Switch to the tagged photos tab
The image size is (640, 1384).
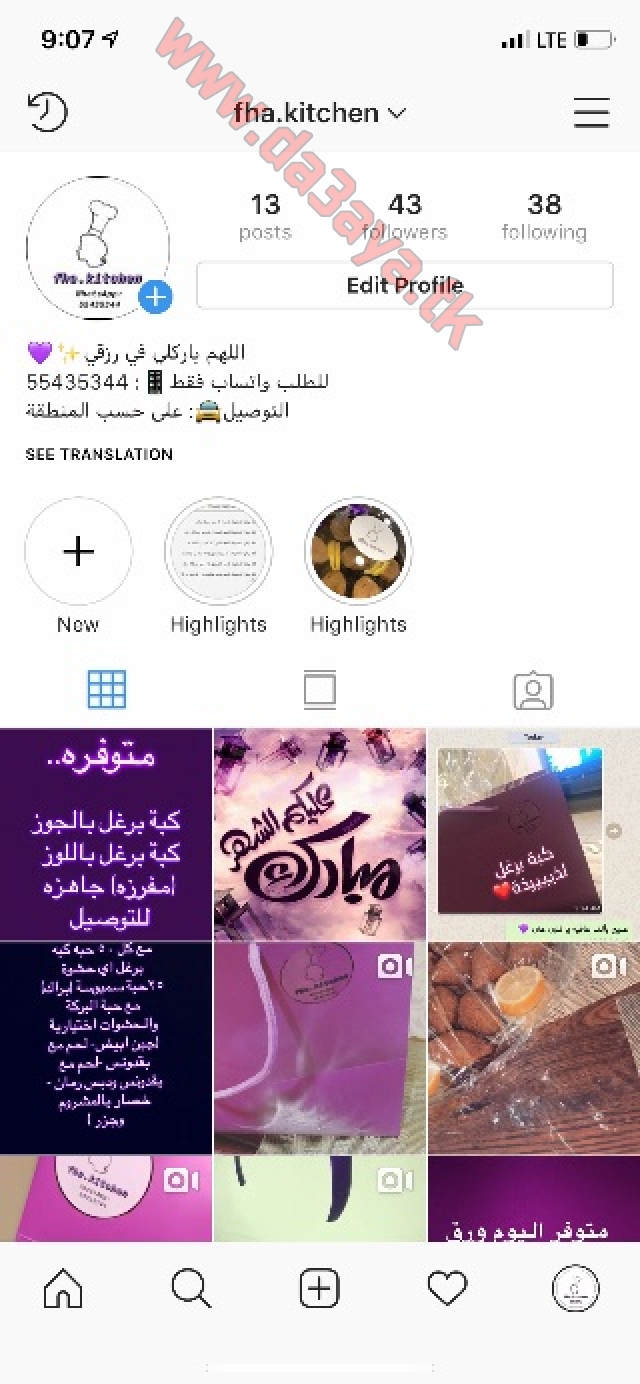(533, 690)
